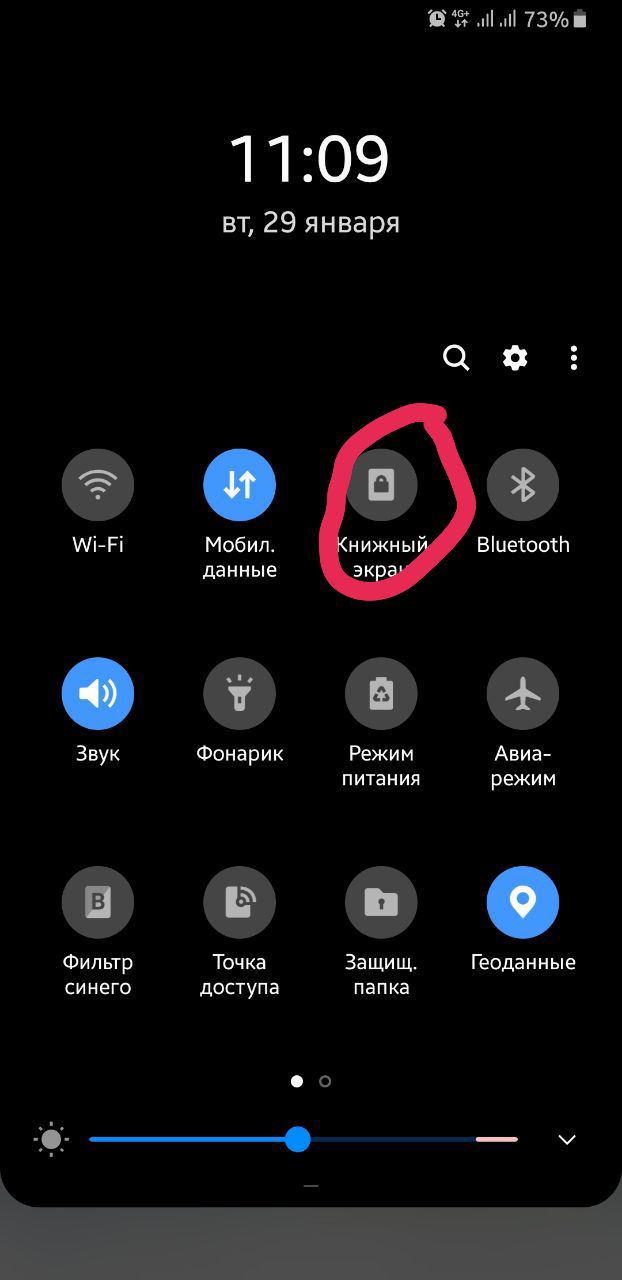Turn on the flashlight (Фонарик)
The width and height of the screenshot is (622, 1280).
[240, 694]
